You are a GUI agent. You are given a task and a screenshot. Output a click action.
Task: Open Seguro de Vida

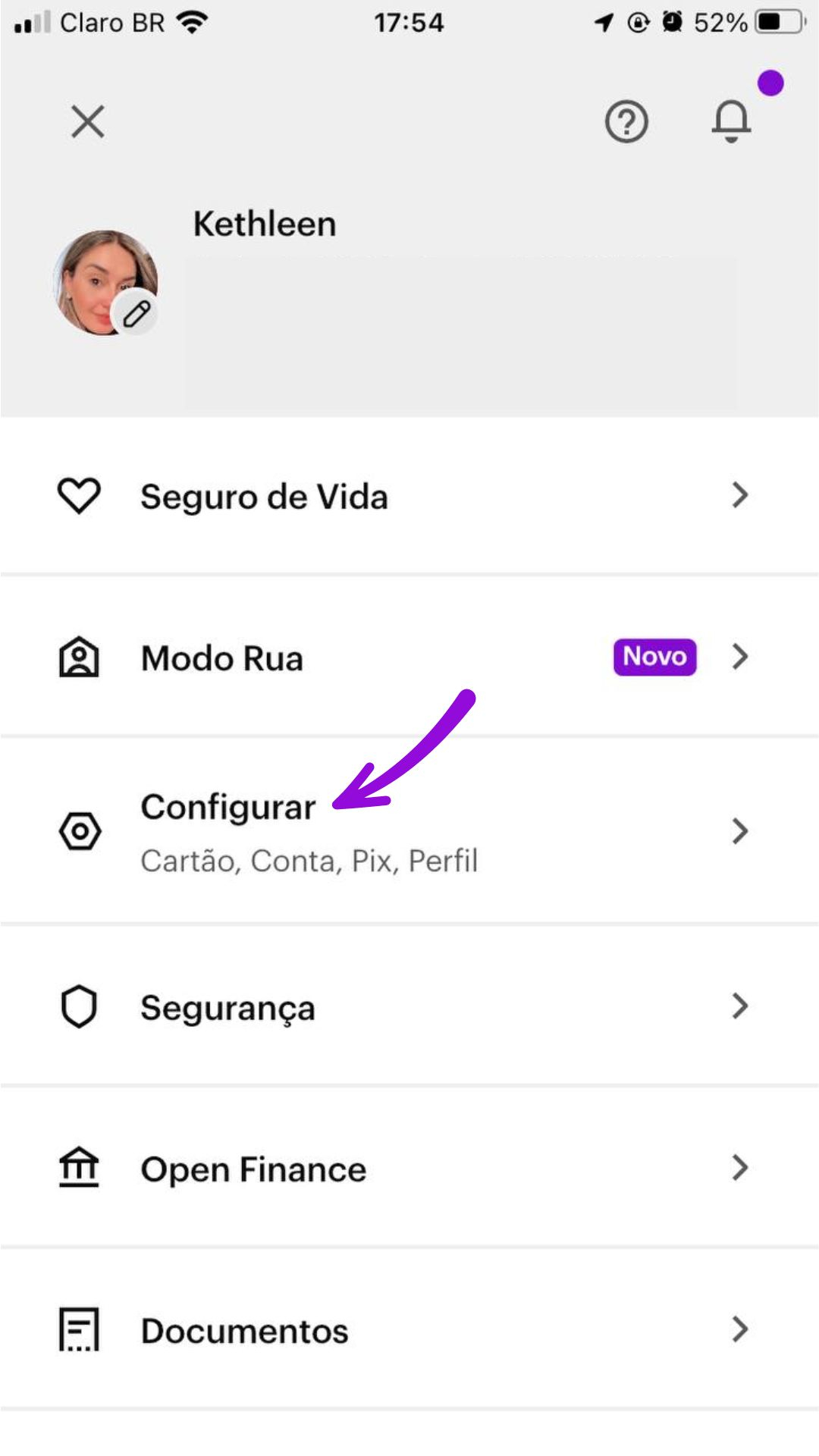pyautogui.click(x=409, y=497)
